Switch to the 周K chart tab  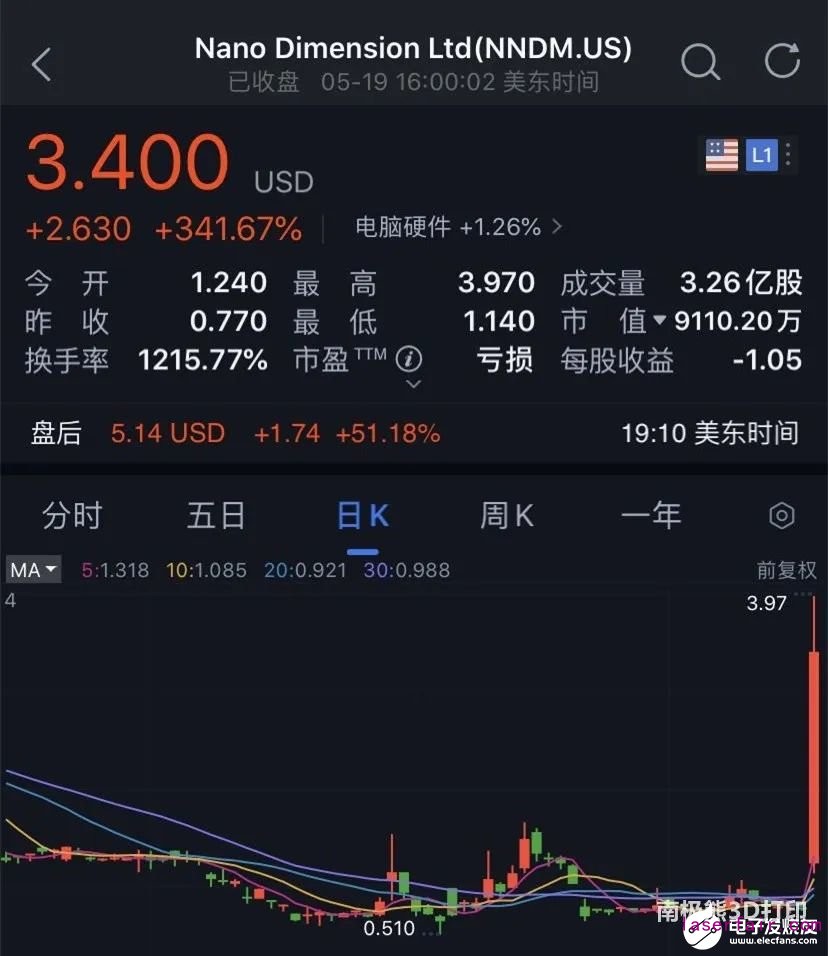[x=507, y=516]
